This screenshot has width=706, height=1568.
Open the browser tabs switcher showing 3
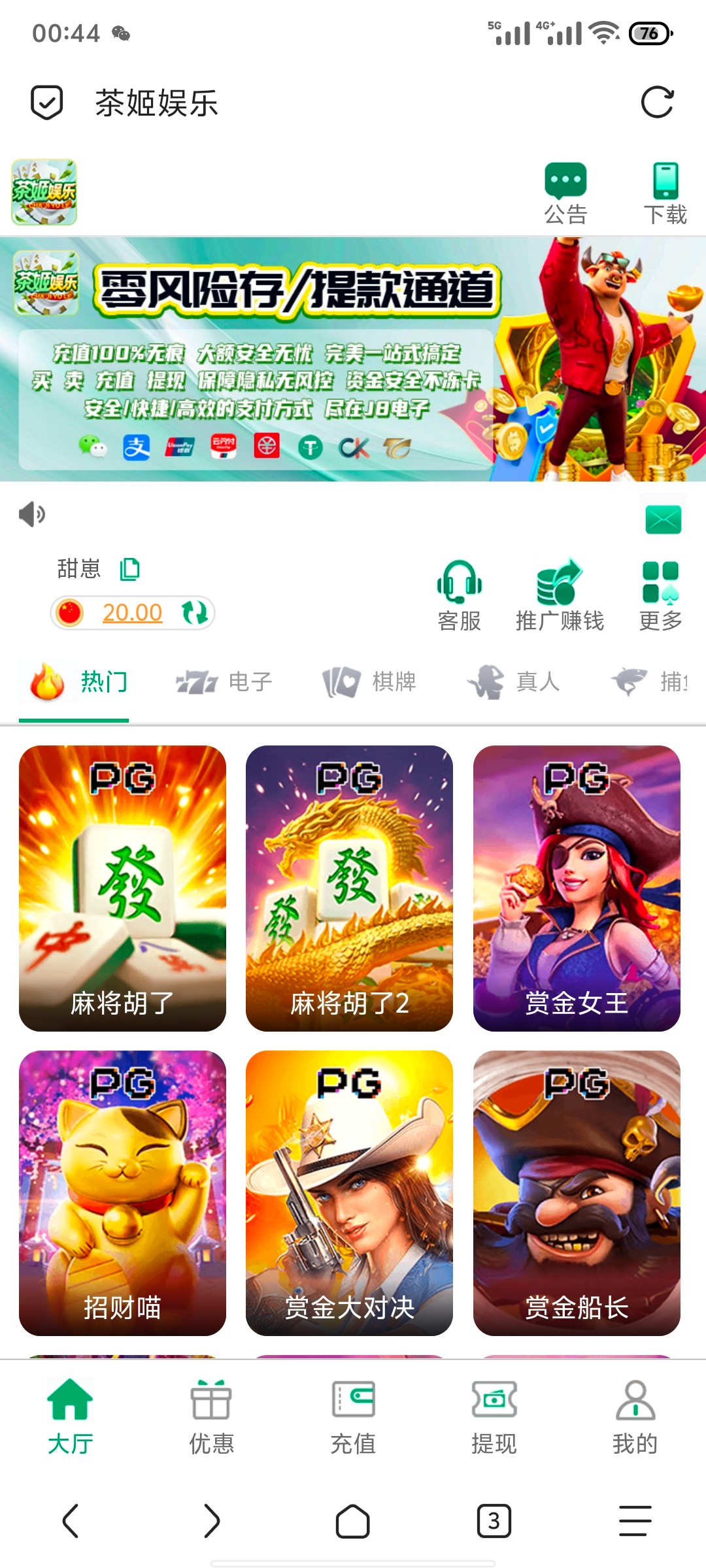[x=494, y=1521]
